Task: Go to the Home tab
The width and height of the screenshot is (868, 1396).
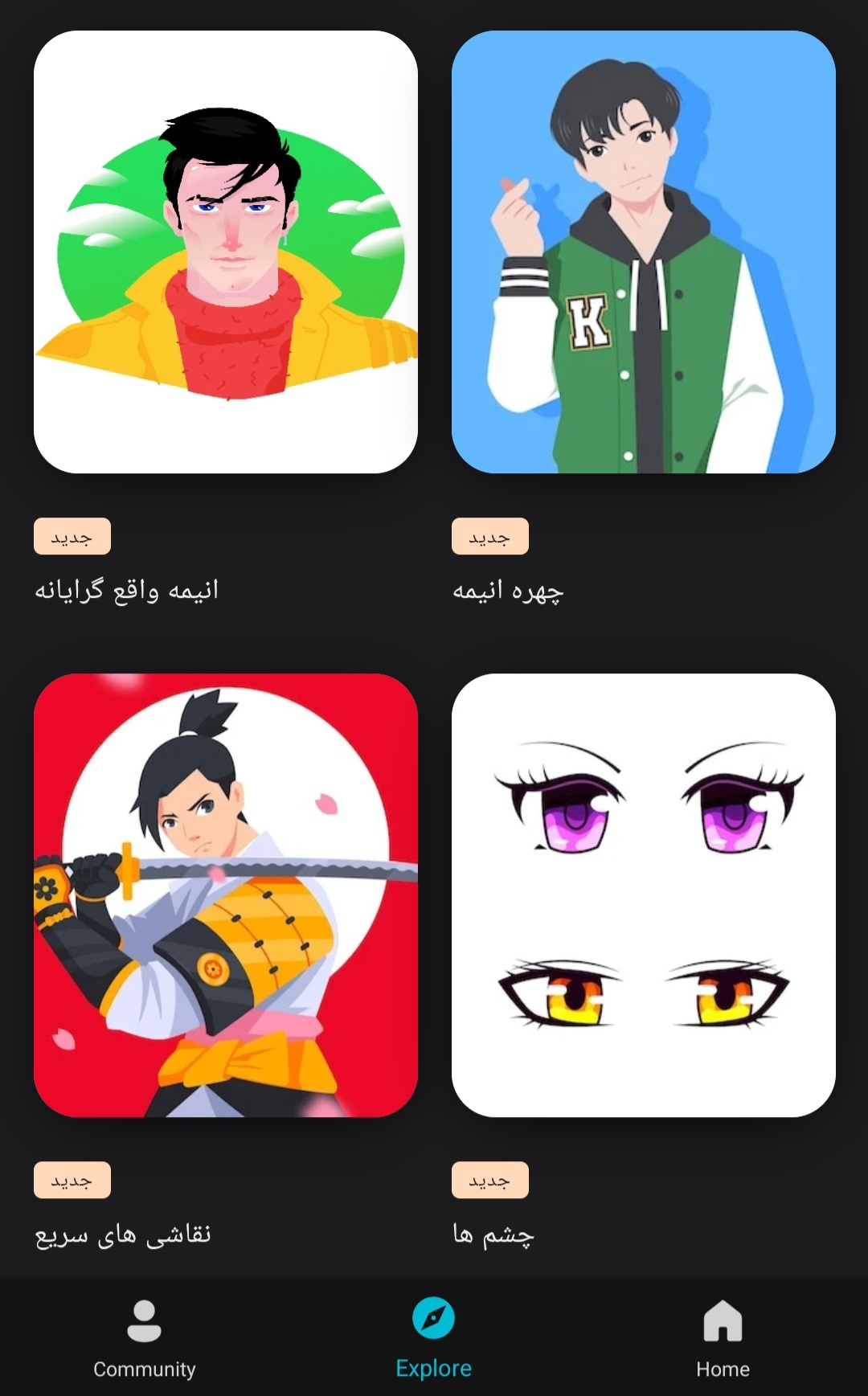Action: click(x=723, y=1338)
